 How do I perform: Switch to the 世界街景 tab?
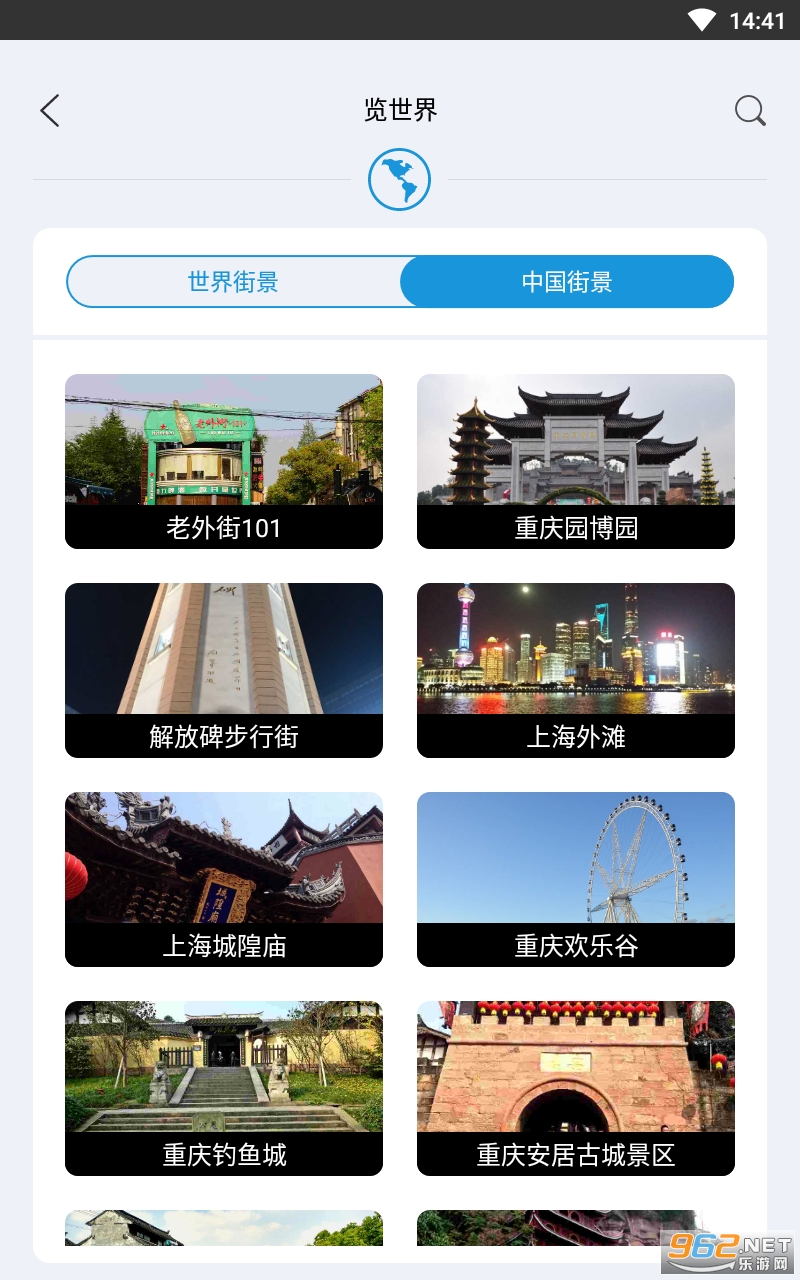[233, 282]
